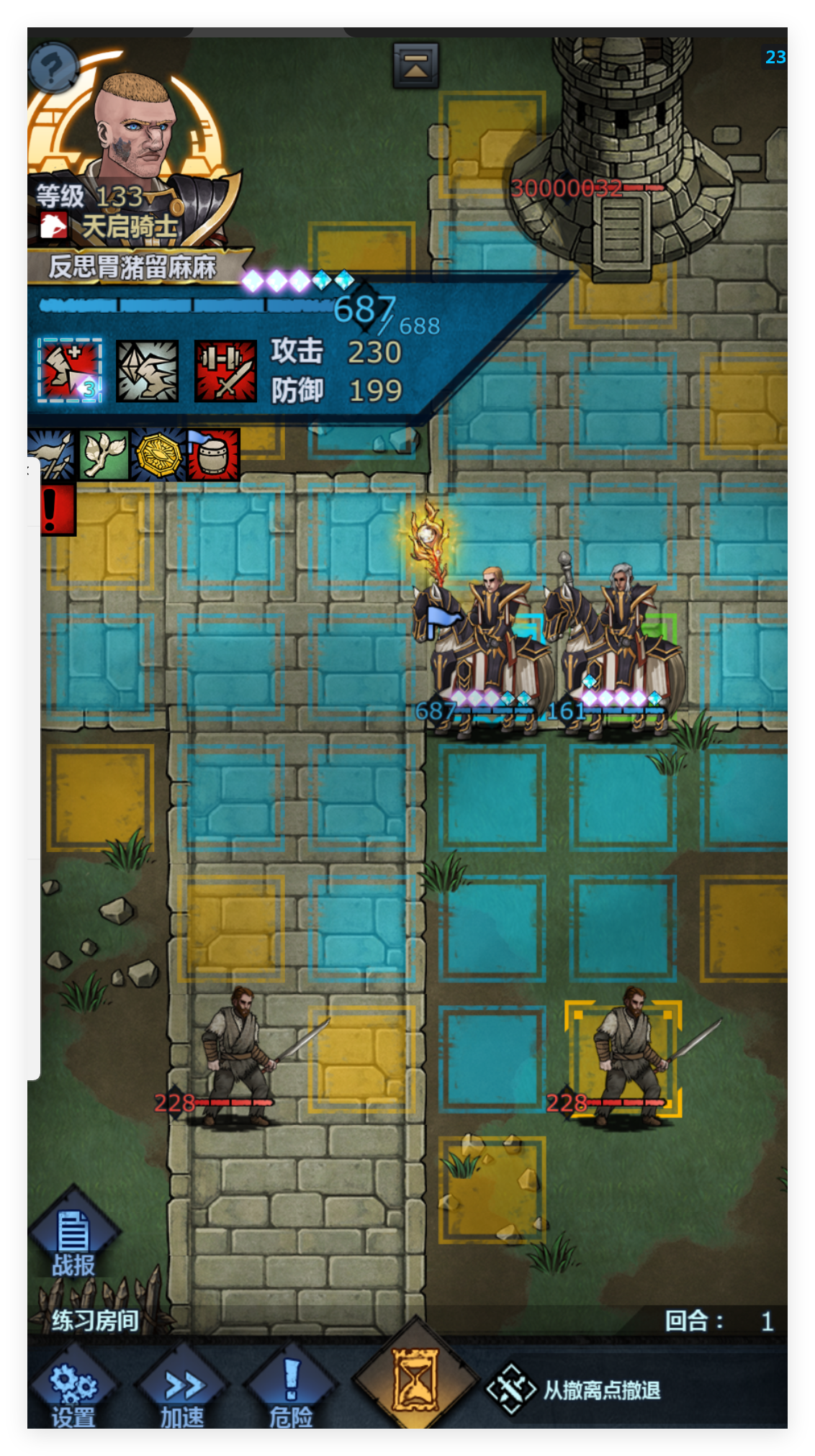This screenshot has width=815, height=1456.
Task: Tap the red exclamation alert icon
Action: coord(57,509)
